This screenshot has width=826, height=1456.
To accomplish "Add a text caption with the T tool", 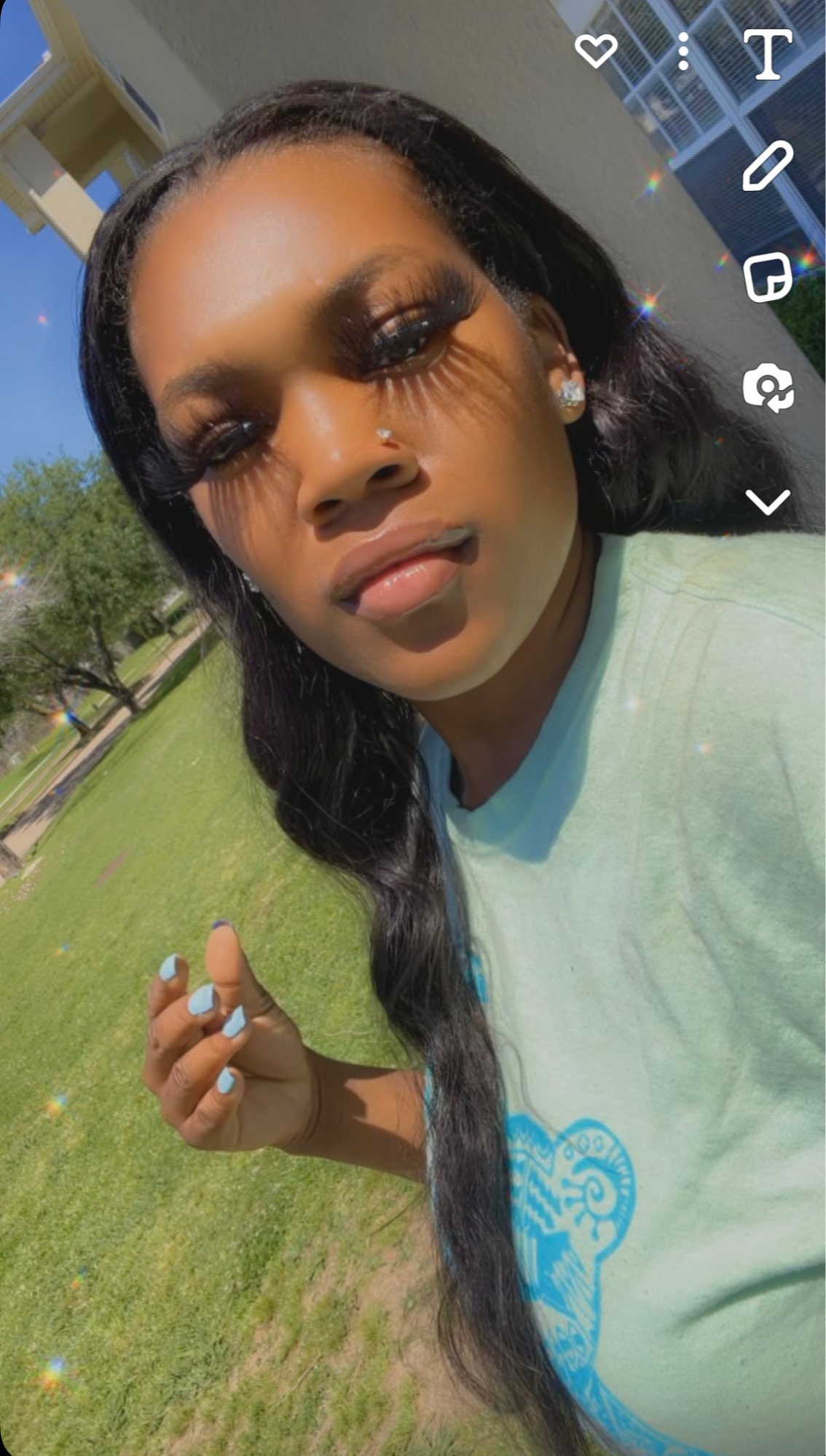I will [768, 55].
